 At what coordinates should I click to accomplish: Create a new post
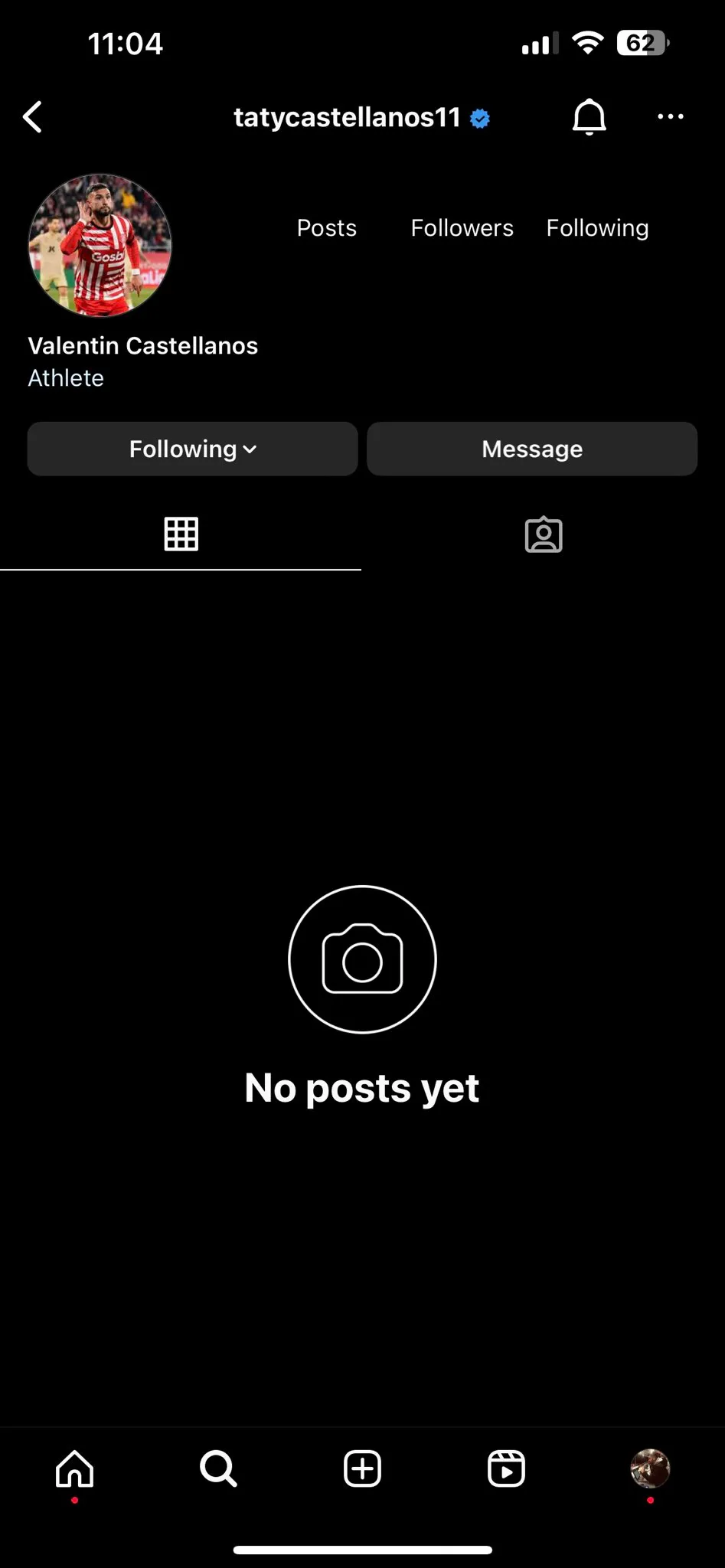click(362, 1468)
